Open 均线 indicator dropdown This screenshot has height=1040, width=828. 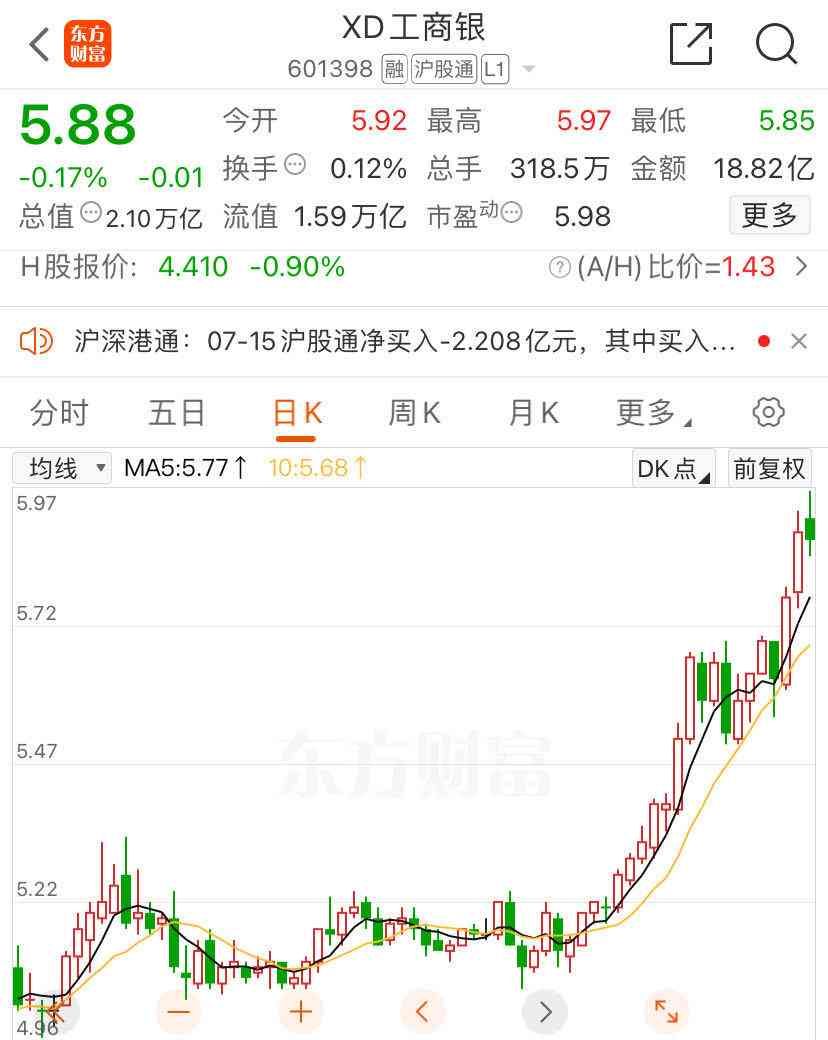tap(62, 468)
